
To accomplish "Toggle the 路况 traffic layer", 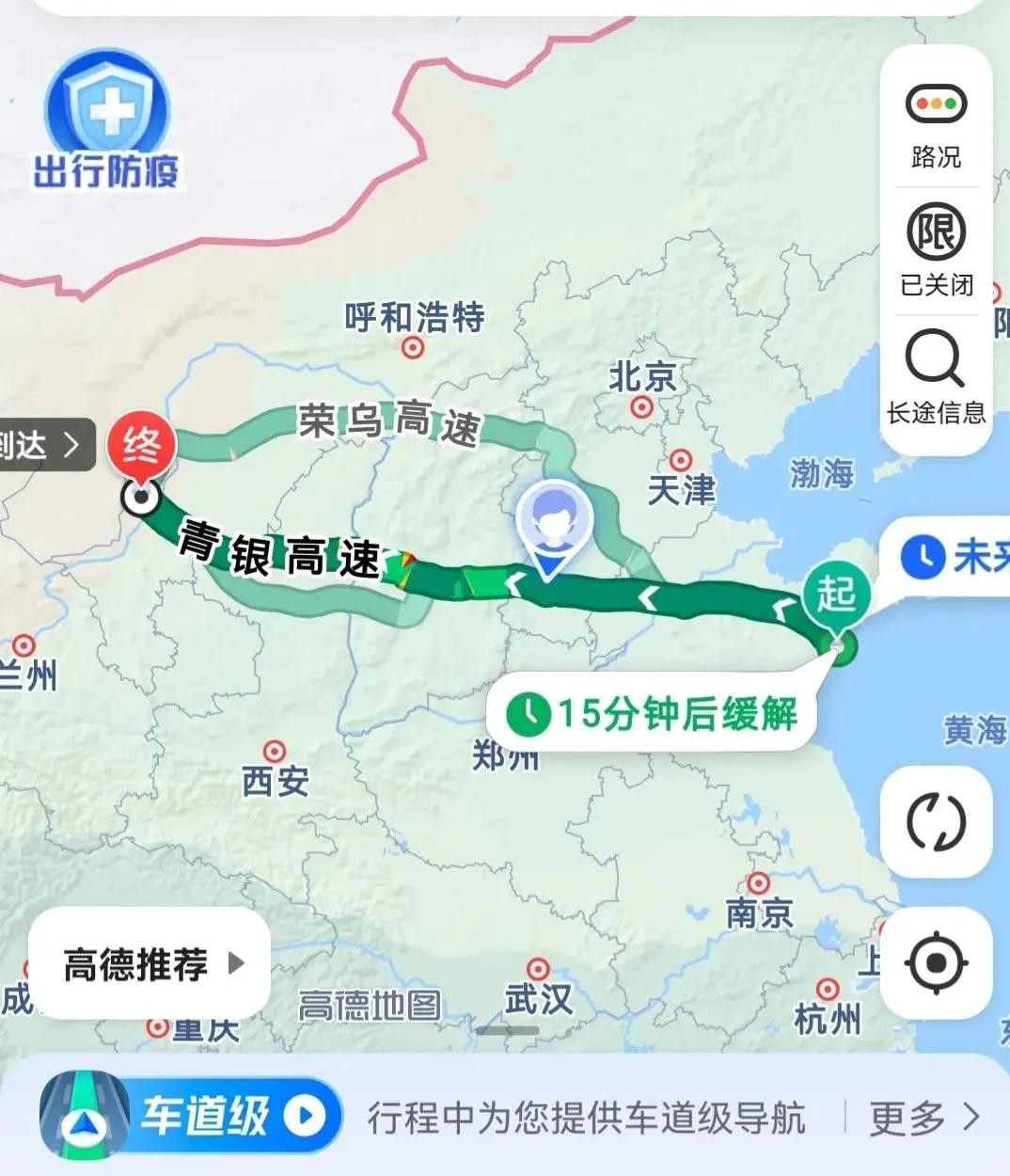I will (936, 124).
